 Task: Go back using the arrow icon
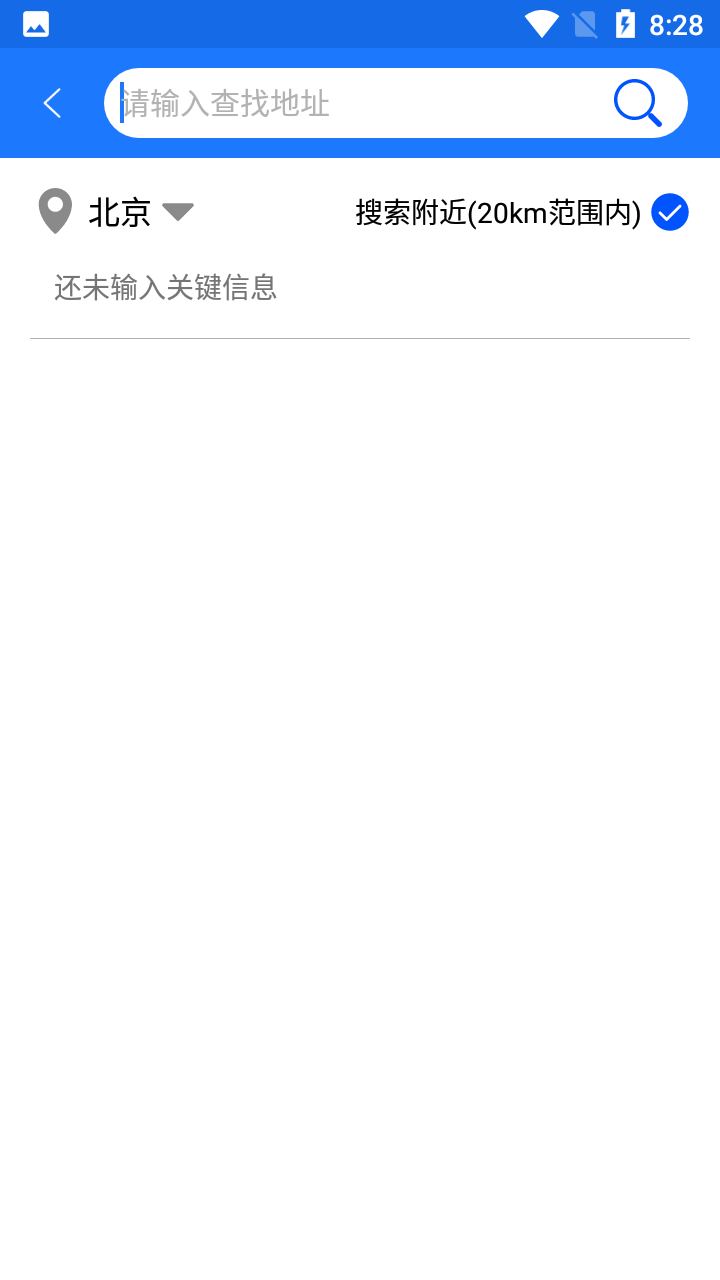(x=52, y=103)
